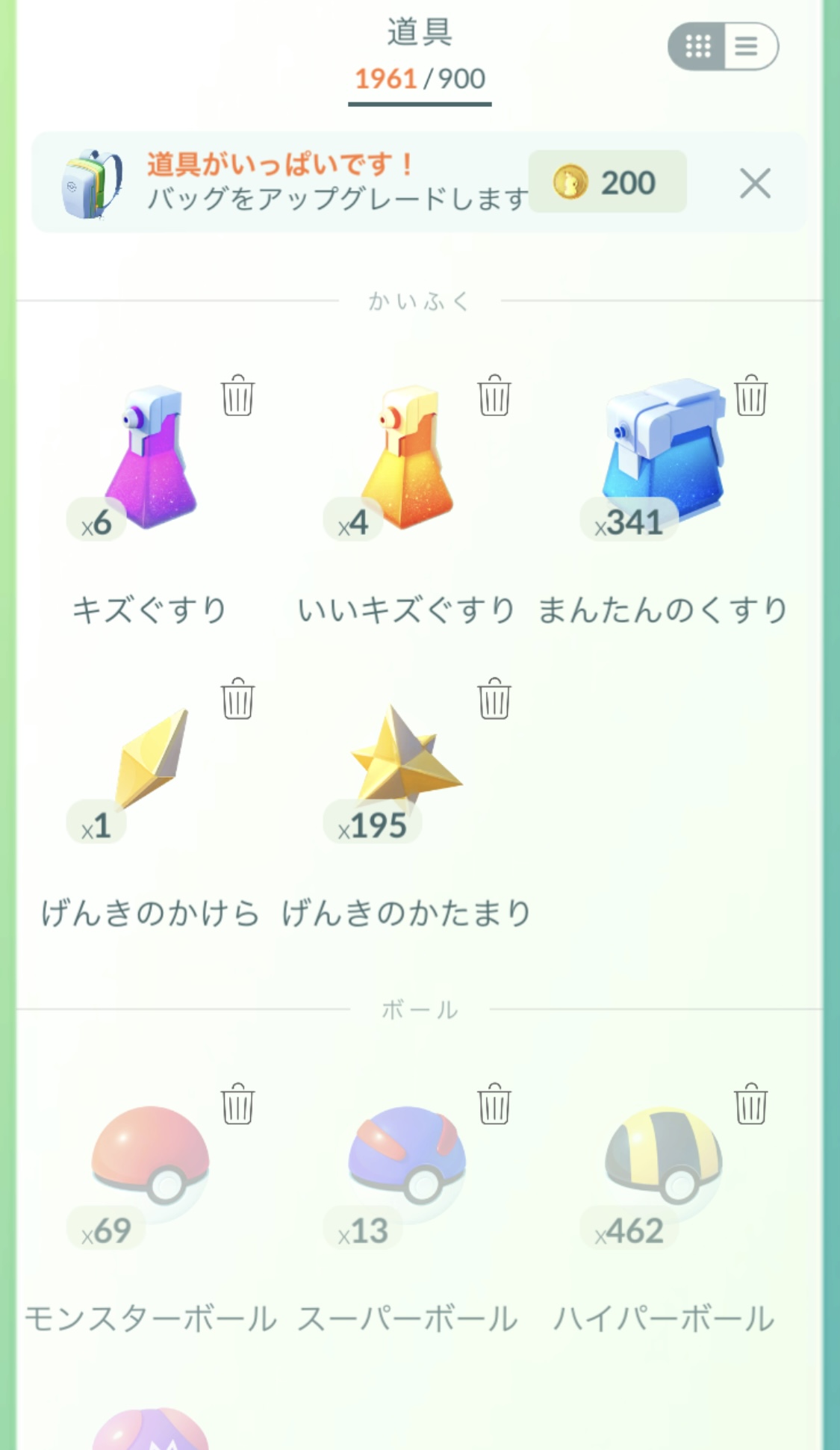
Task: Open the モンスターボール item
Action: coord(150,1156)
